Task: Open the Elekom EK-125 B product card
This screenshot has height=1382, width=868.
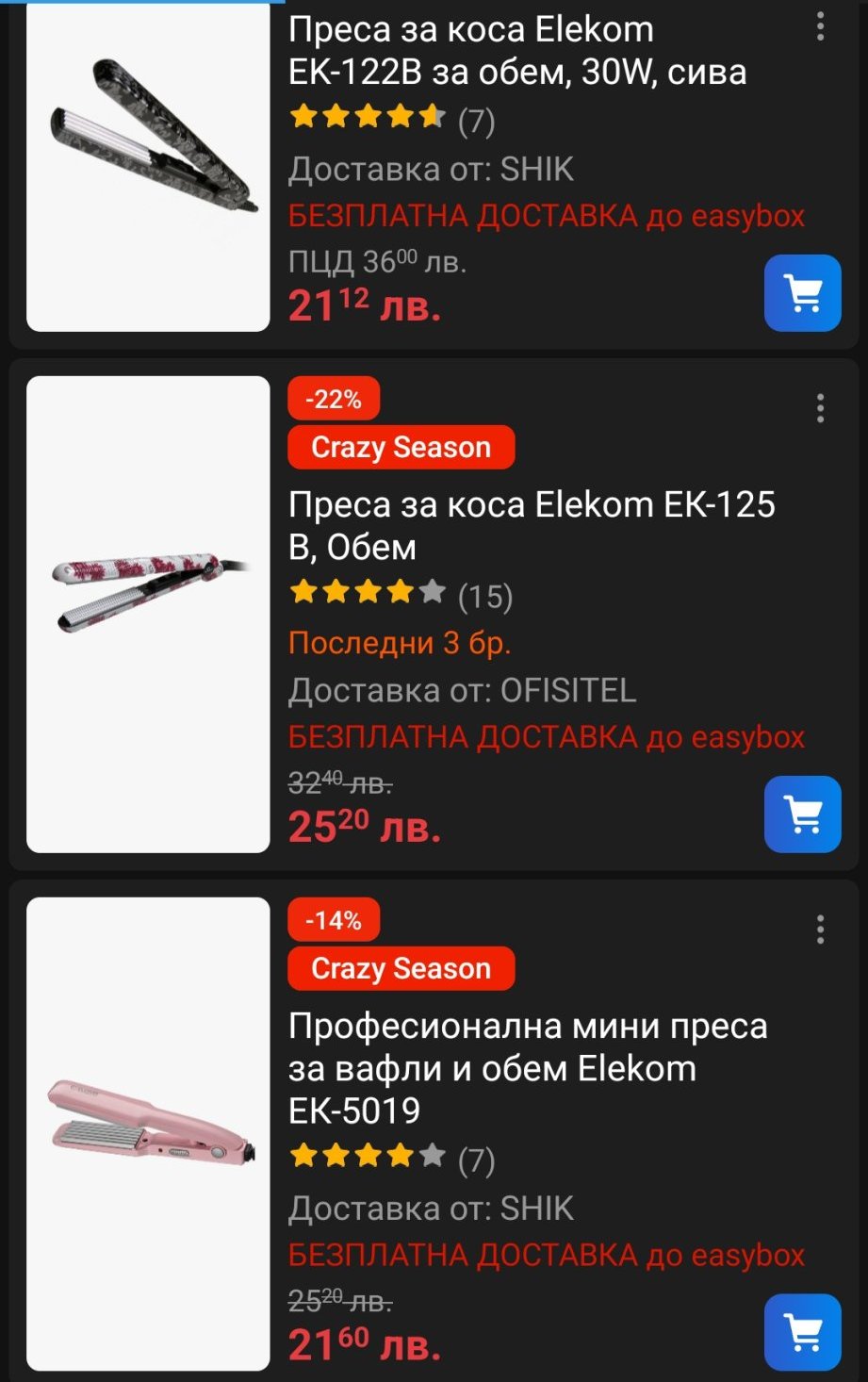Action: click(531, 525)
